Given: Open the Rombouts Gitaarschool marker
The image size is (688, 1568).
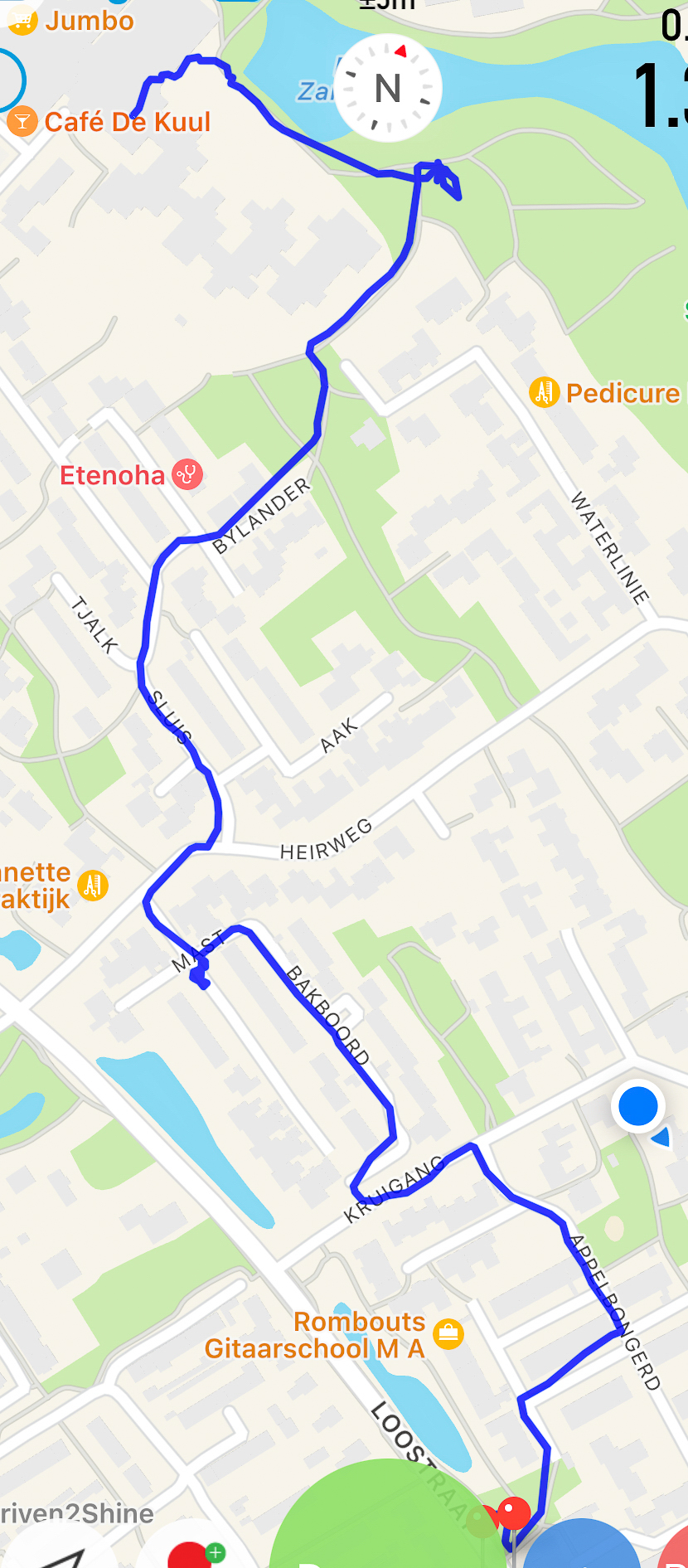Looking at the screenshot, I should (448, 1334).
